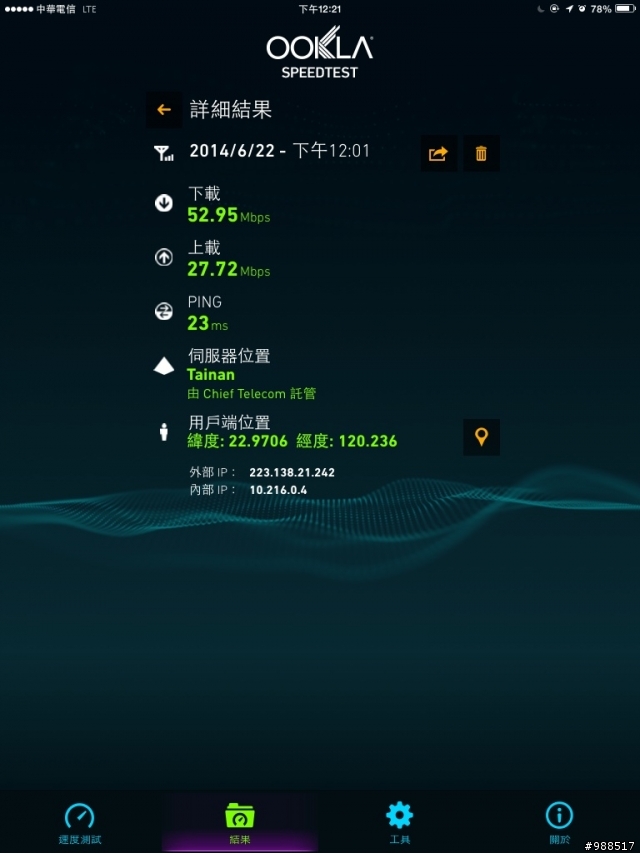
Task: Share this speed test result
Action: 438,154
